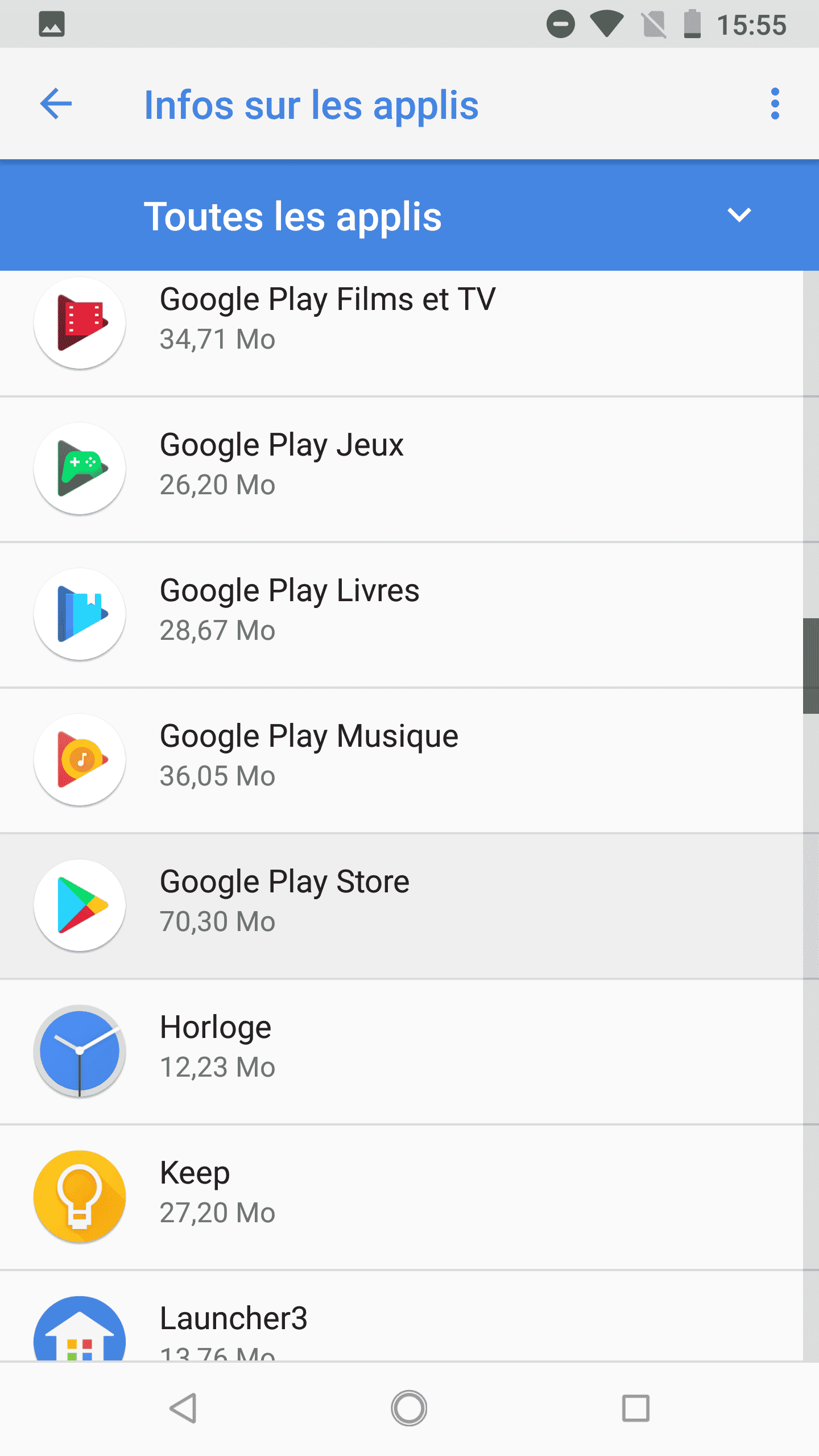Go back using the top-left arrow
The width and height of the screenshot is (819, 1456).
click(56, 104)
